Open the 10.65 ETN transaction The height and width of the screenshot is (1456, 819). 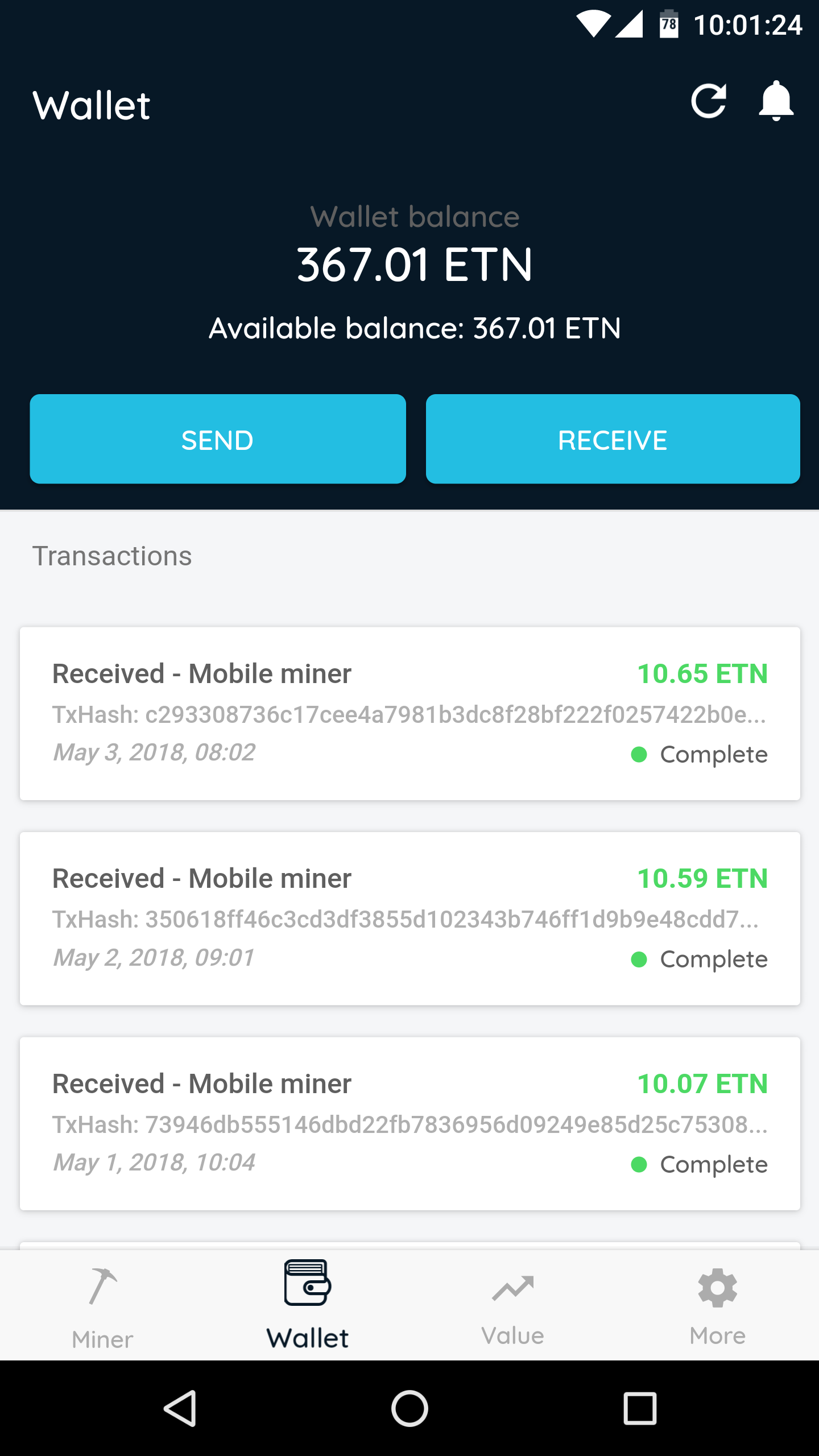(x=409, y=713)
